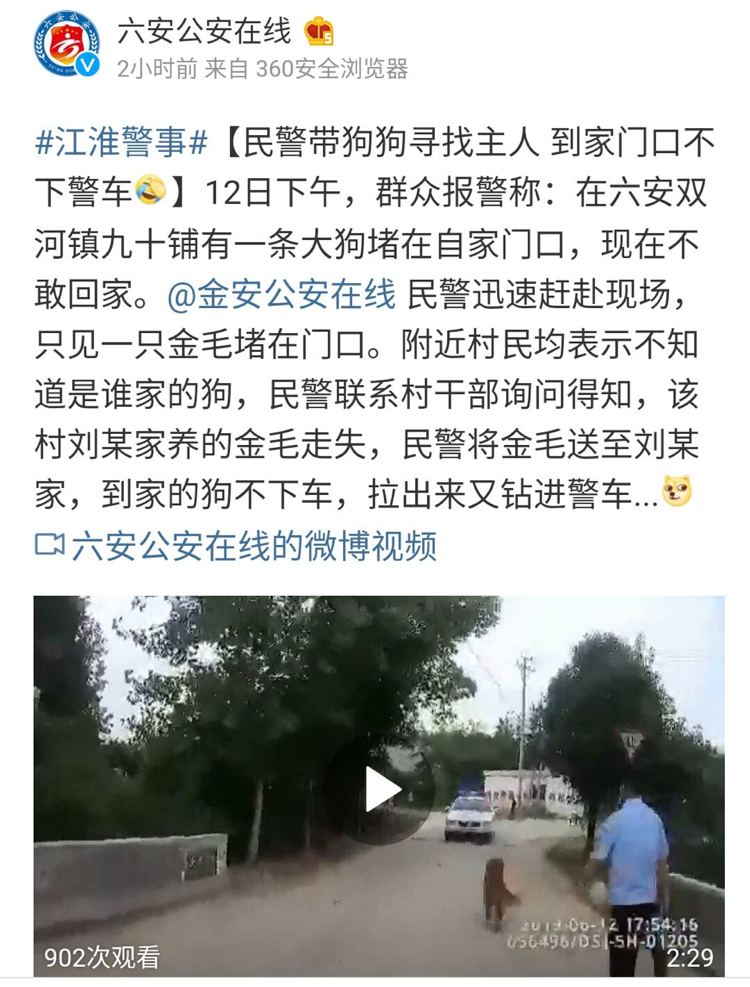Open the 六安公安在线 account name

(203, 32)
